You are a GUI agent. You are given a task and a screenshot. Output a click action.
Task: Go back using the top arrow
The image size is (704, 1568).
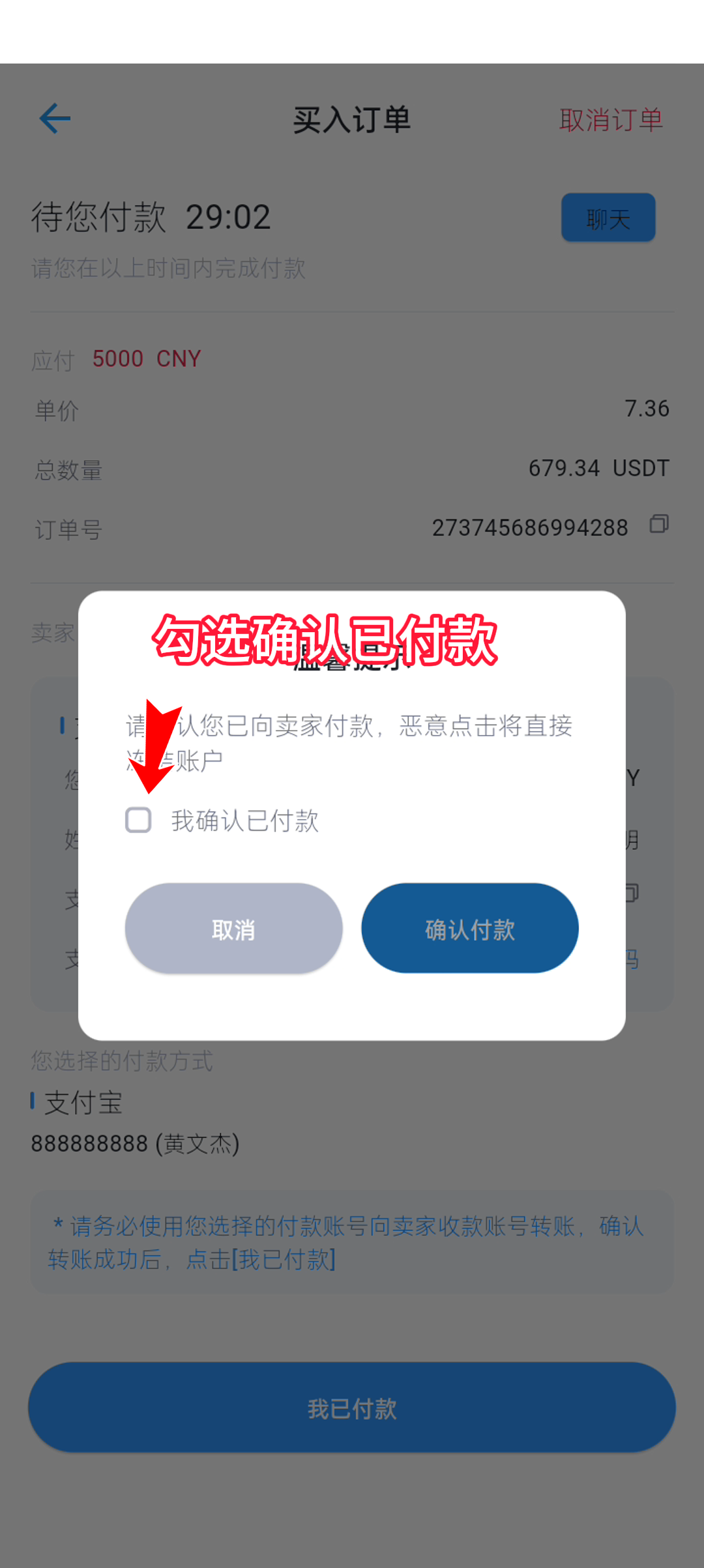tap(55, 119)
